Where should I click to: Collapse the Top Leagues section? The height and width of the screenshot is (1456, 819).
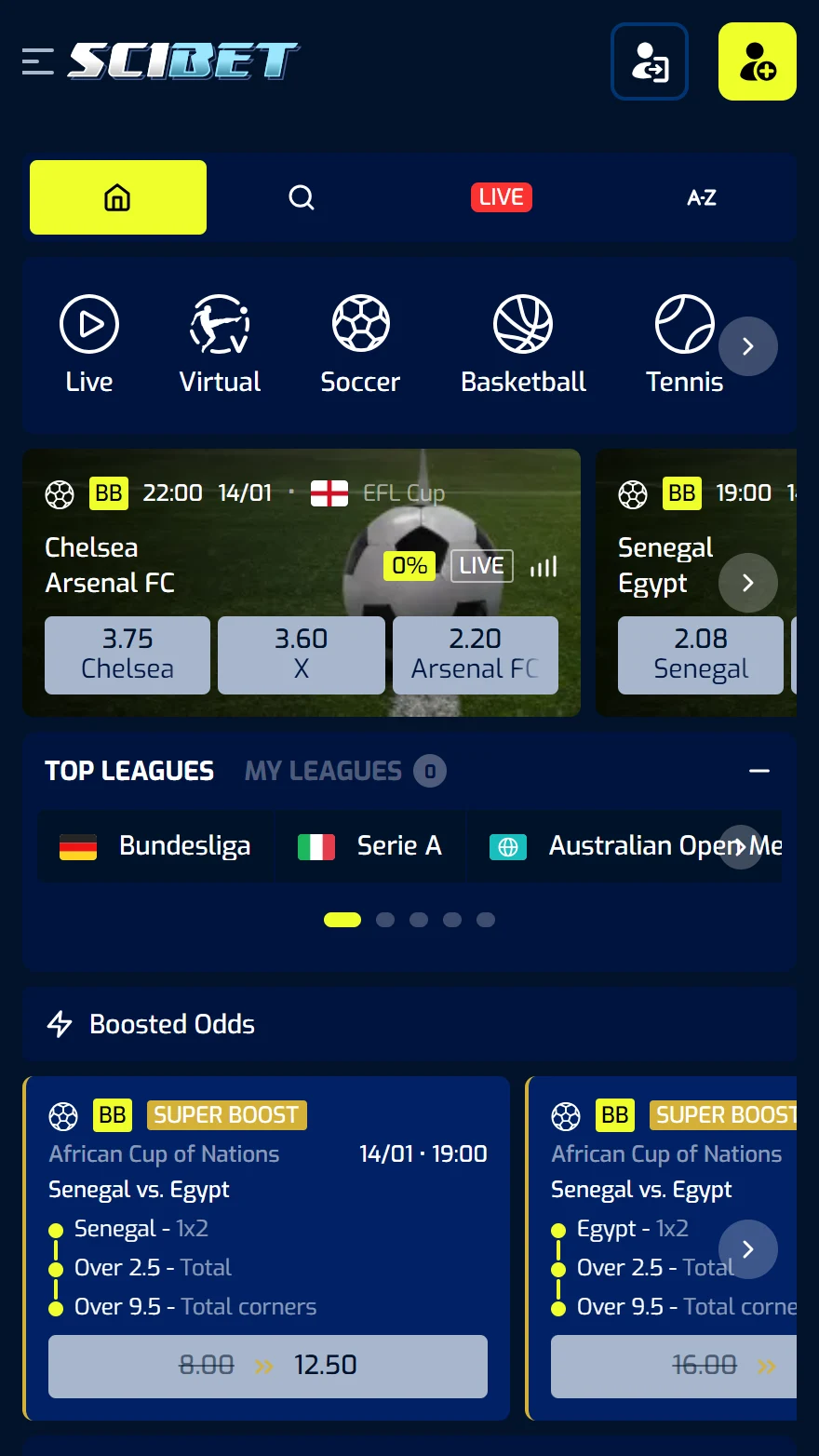pos(759,771)
